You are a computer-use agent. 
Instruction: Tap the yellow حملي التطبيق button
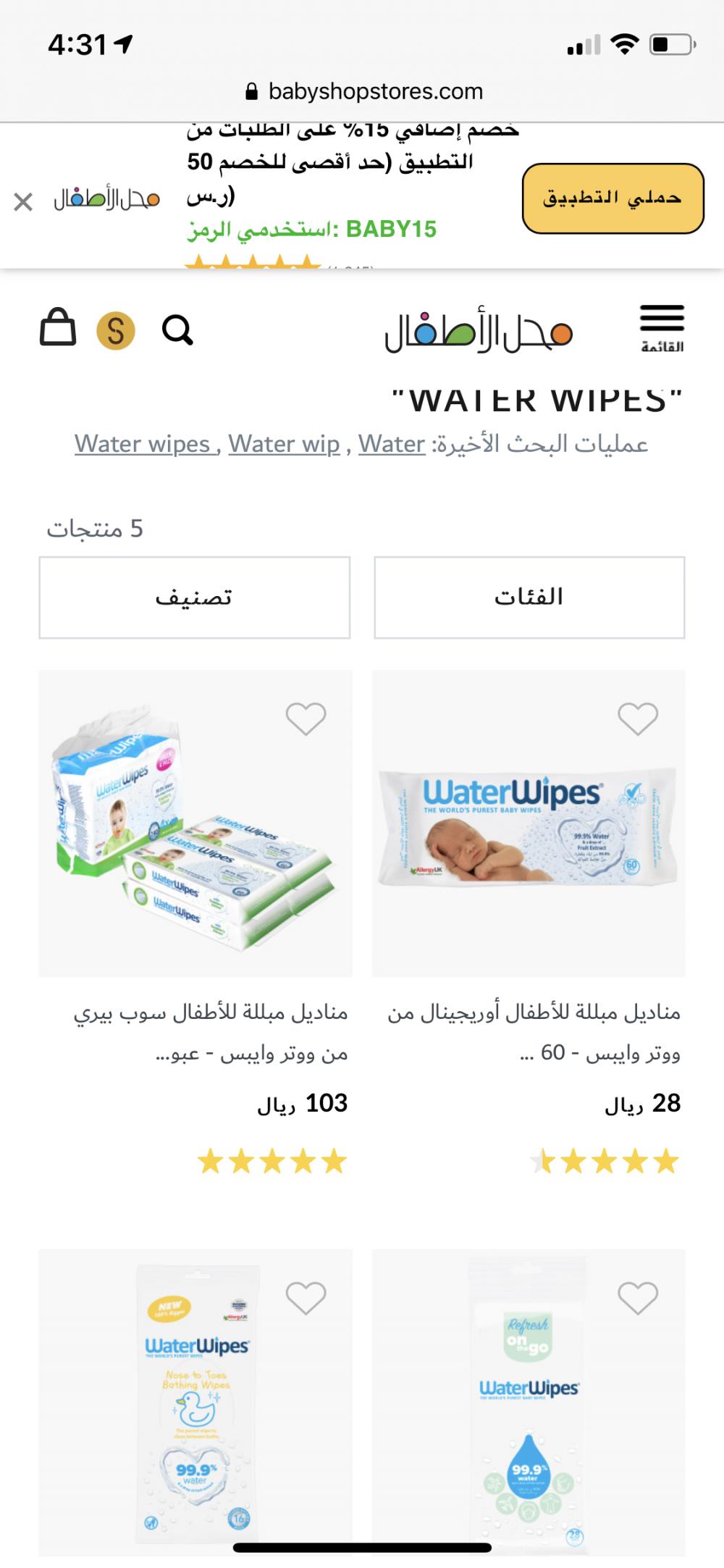tap(613, 198)
